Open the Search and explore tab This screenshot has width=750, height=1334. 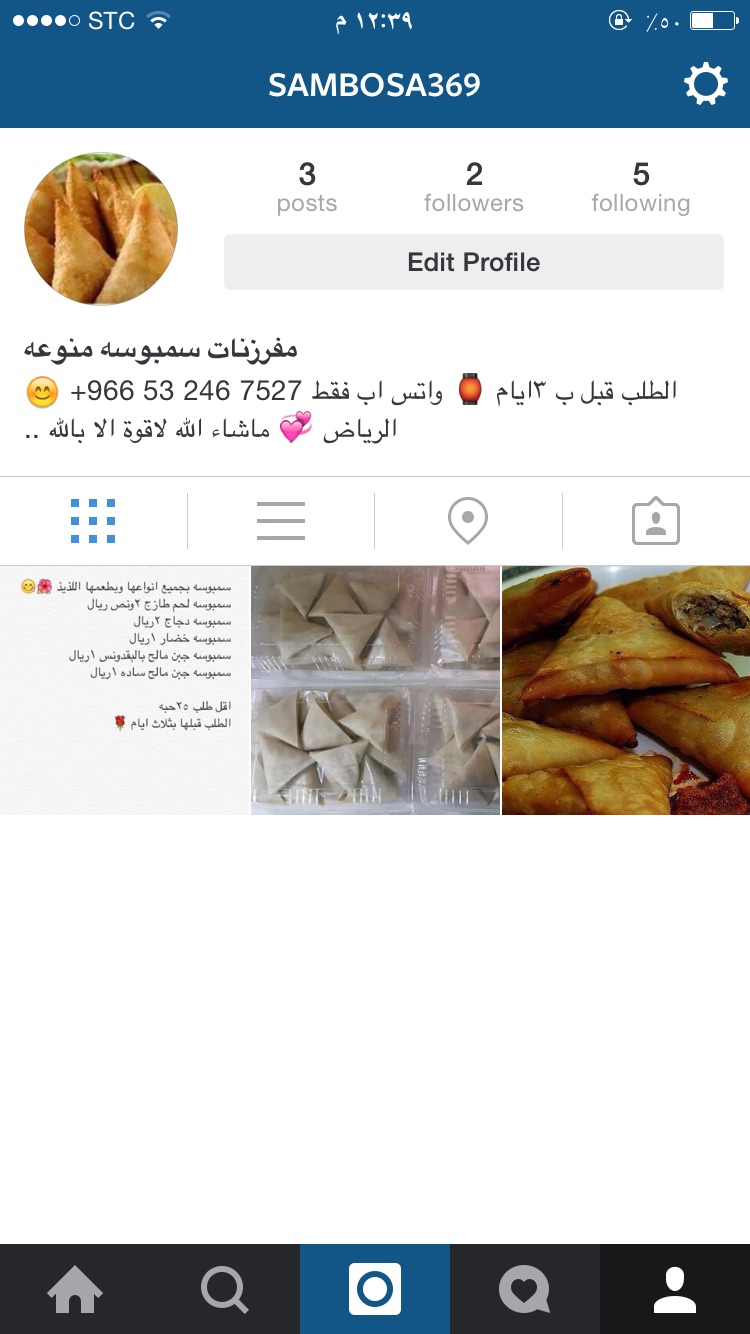(225, 1289)
